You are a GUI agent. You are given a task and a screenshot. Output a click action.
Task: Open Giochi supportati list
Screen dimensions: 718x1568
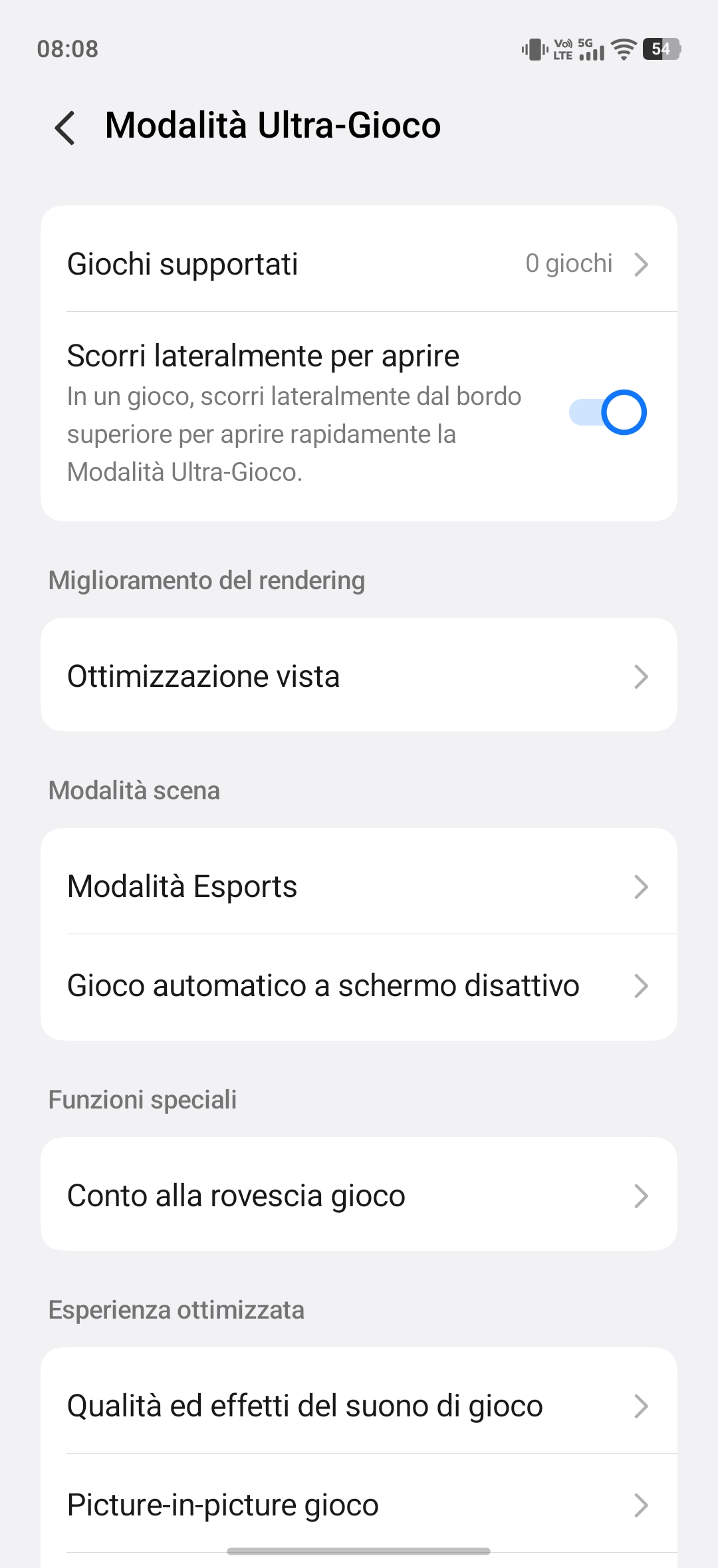click(359, 264)
